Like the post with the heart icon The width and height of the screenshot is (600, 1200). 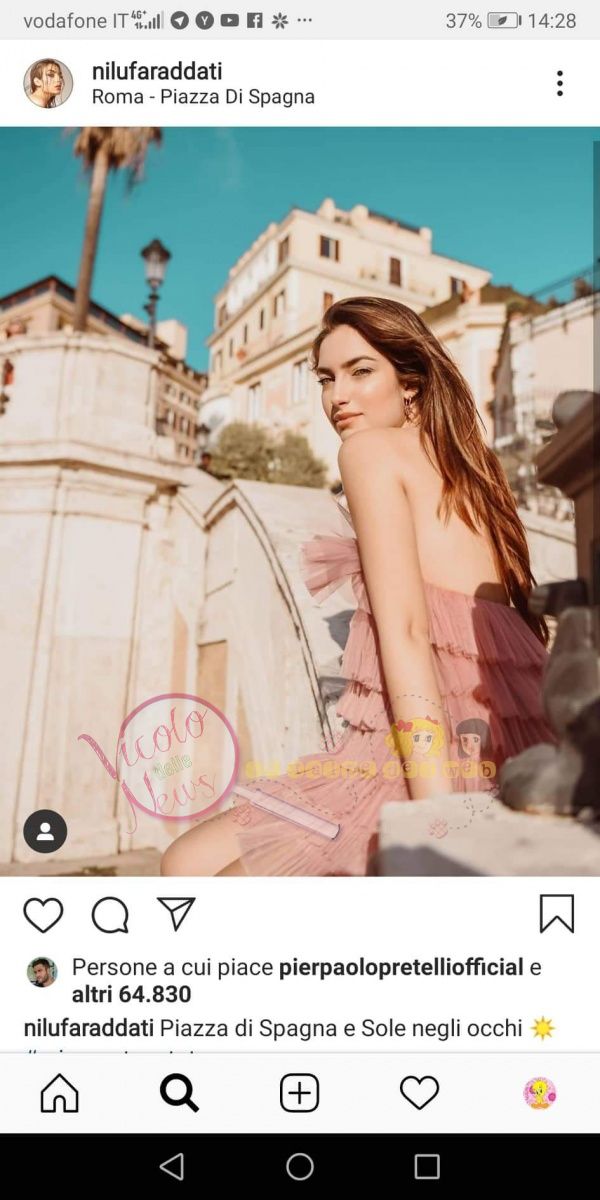[x=43, y=914]
